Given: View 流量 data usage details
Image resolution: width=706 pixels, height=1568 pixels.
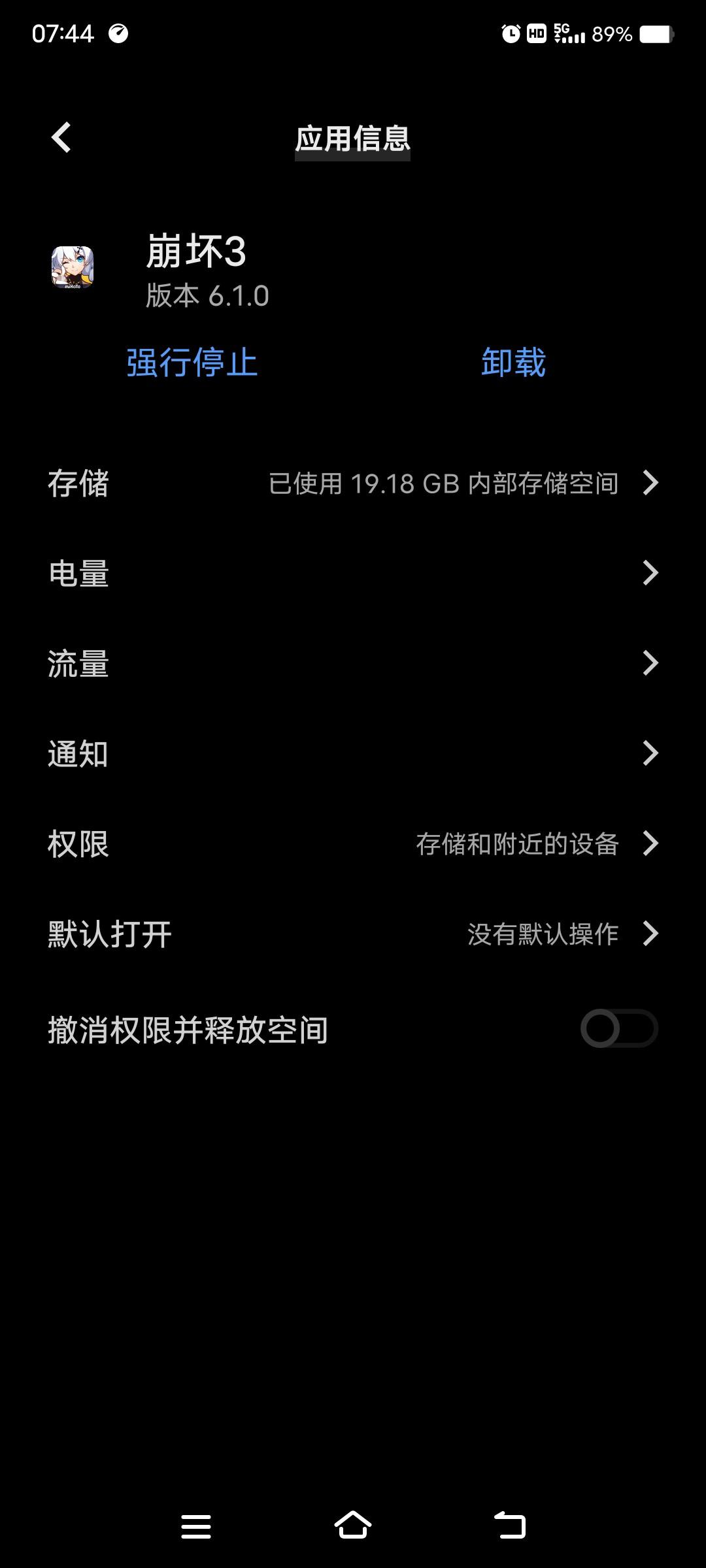Looking at the screenshot, I should (353, 663).
